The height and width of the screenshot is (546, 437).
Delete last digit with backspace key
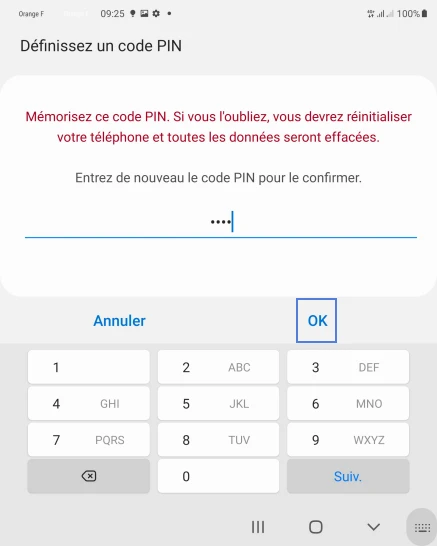[x=89, y=476]
